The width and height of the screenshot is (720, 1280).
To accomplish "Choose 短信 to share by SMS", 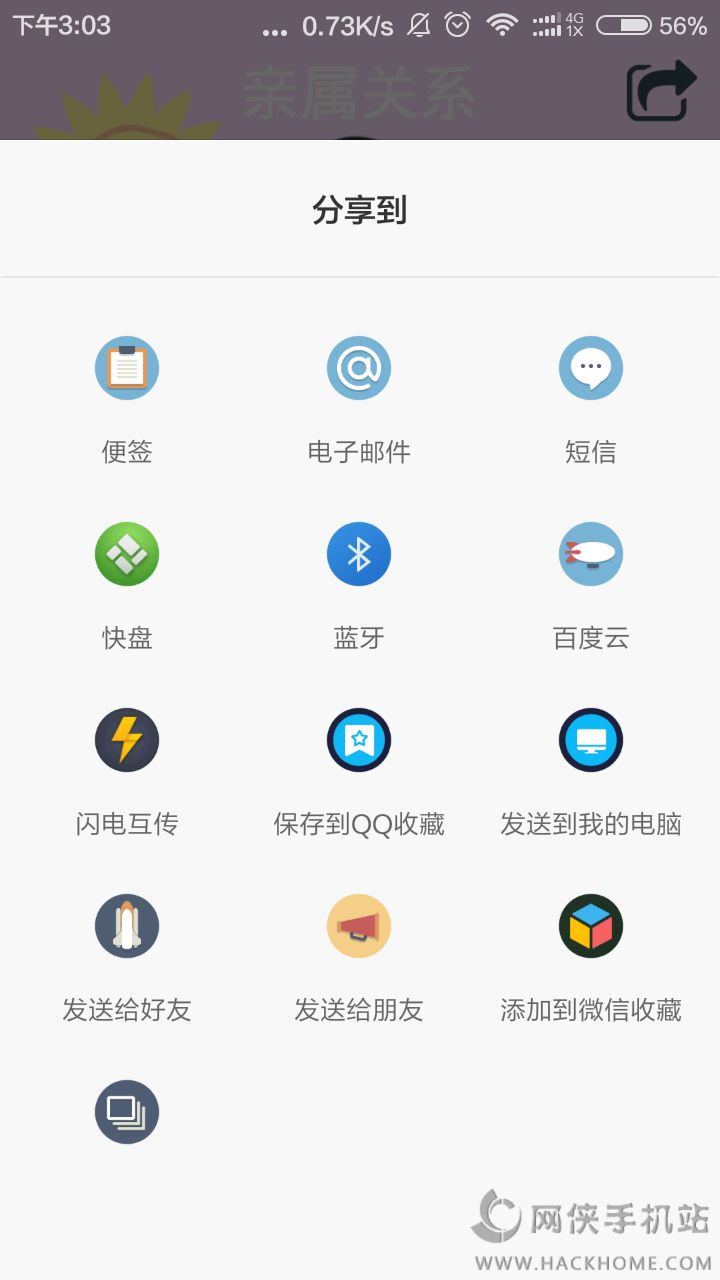I will 591,368.
